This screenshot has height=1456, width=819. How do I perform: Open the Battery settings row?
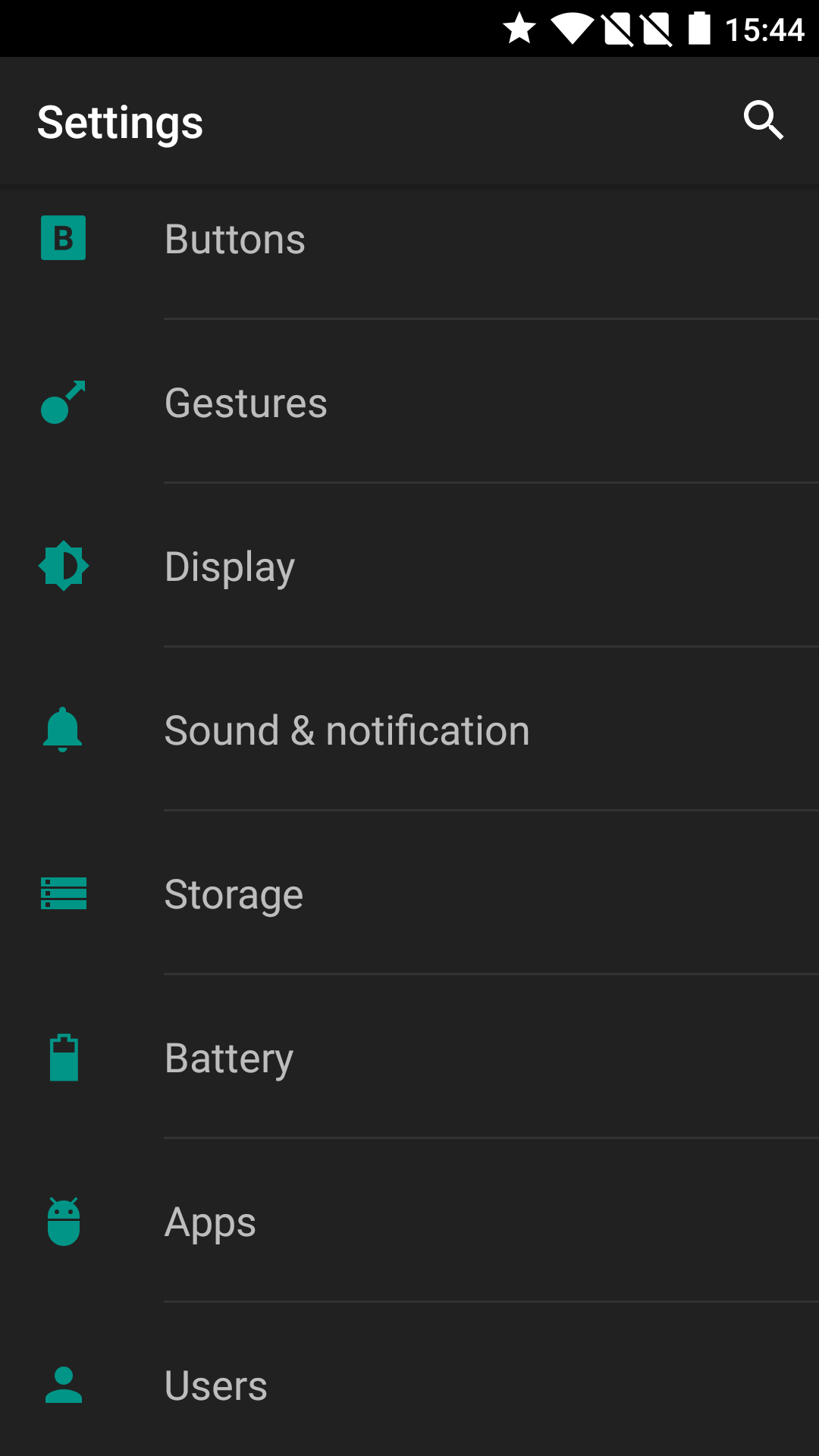pos(409,1057)
